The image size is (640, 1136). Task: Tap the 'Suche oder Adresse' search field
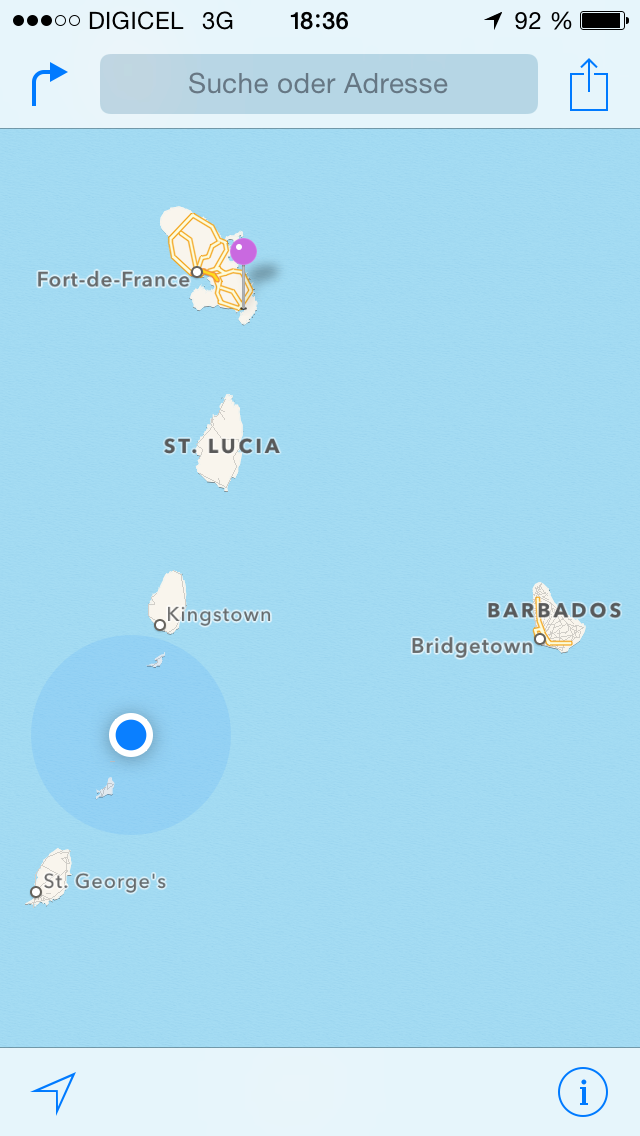318,84
